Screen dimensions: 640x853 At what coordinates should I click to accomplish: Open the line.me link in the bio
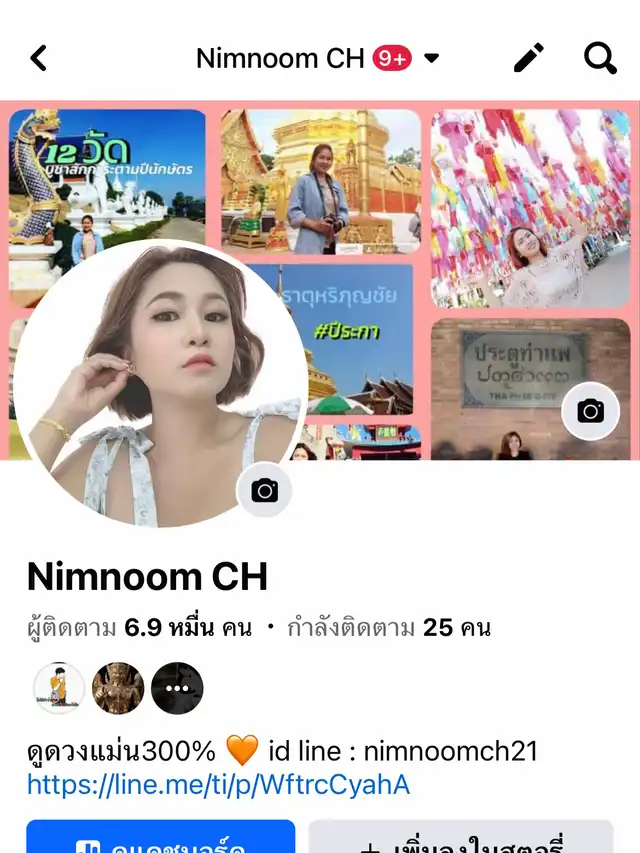coord(218,784)
